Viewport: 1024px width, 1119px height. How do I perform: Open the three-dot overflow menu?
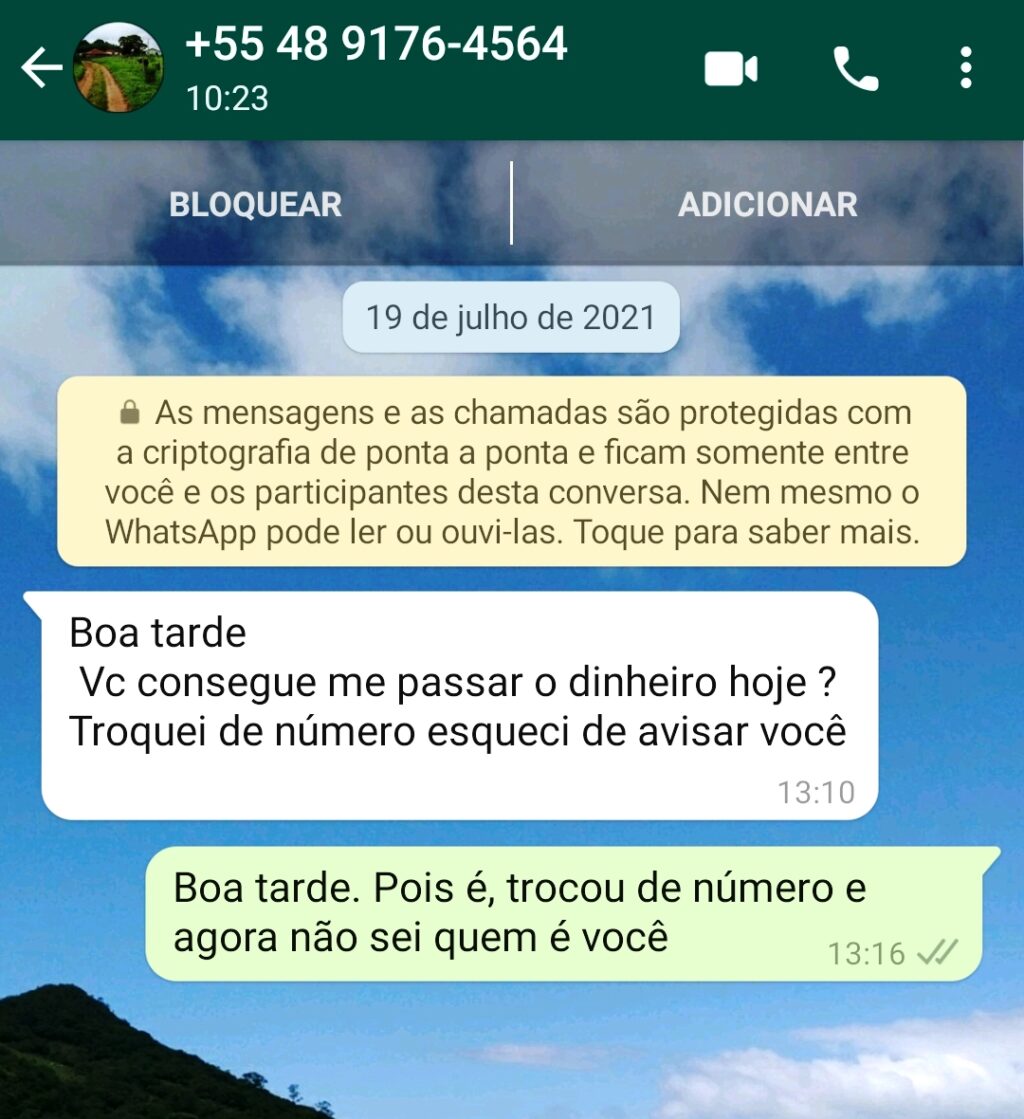(965, 69)
